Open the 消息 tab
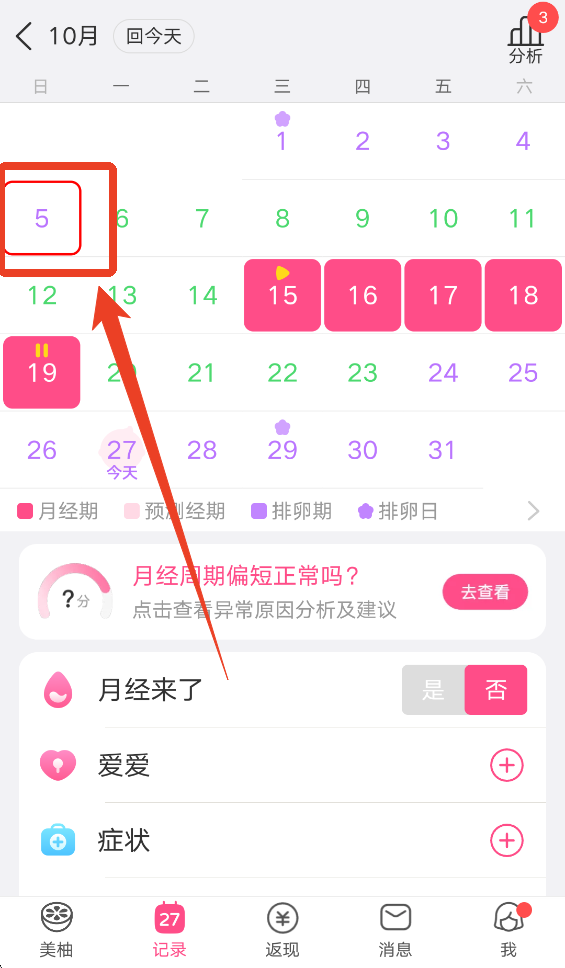565x968 pixels. 395,930
